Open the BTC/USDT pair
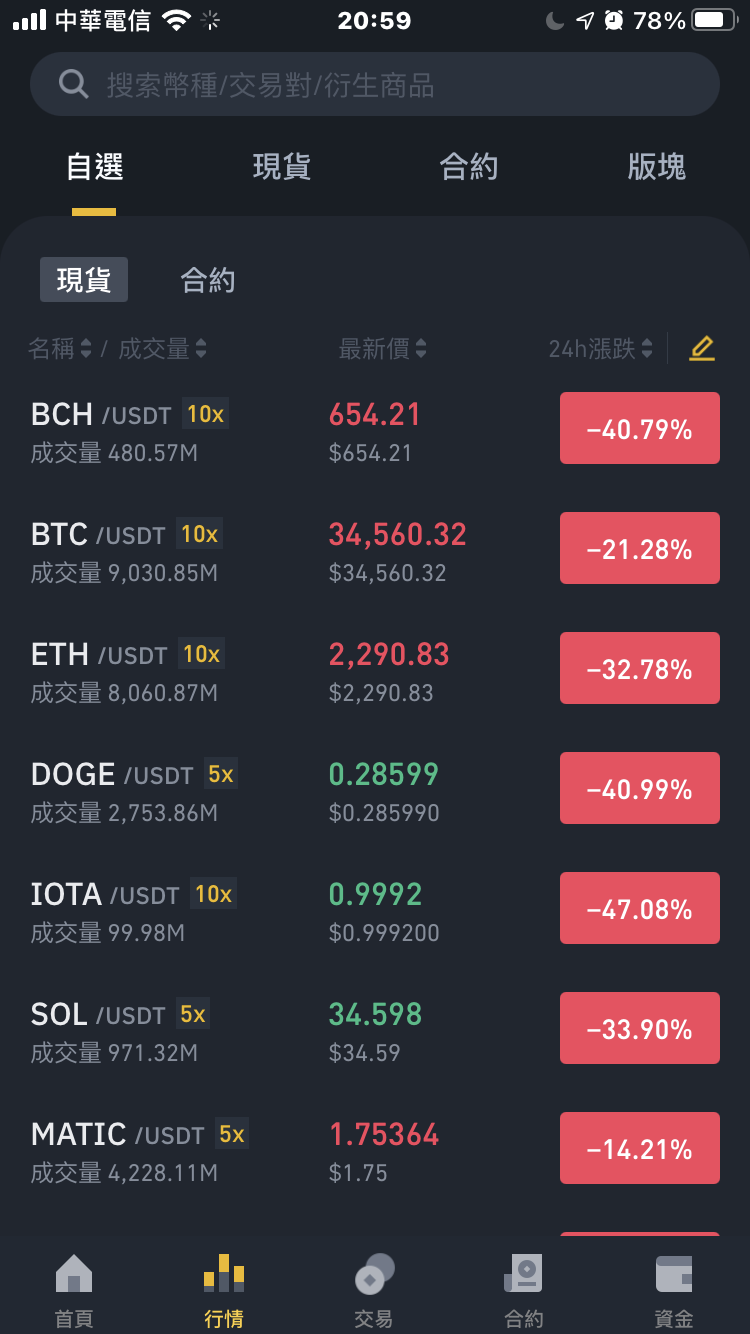Image resolution: width=750 pixels, height=1334 pixels. pos(375,548)
